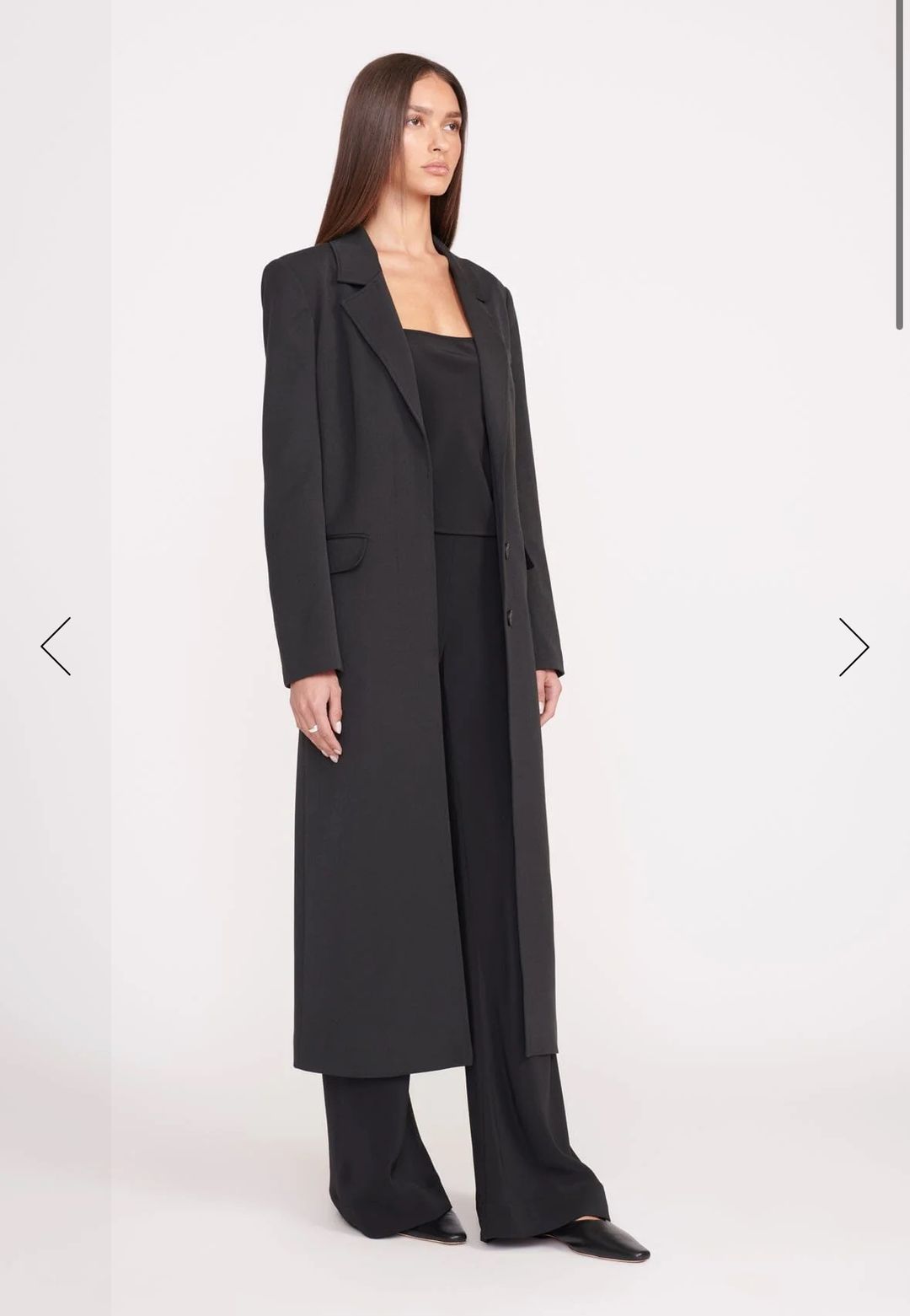Click the top button on the coat

click(x=508, y=549)
